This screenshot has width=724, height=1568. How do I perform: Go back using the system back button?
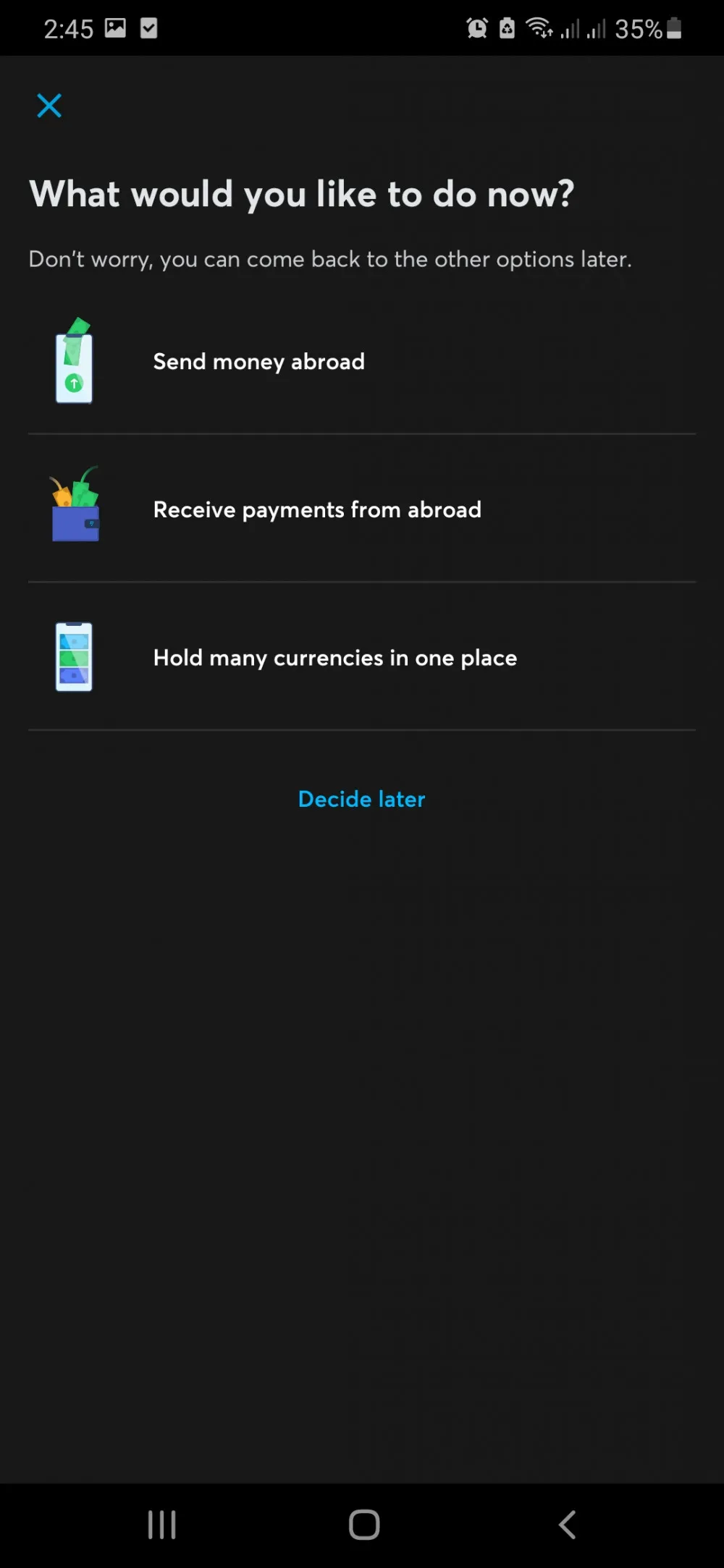click(567, 1525)
